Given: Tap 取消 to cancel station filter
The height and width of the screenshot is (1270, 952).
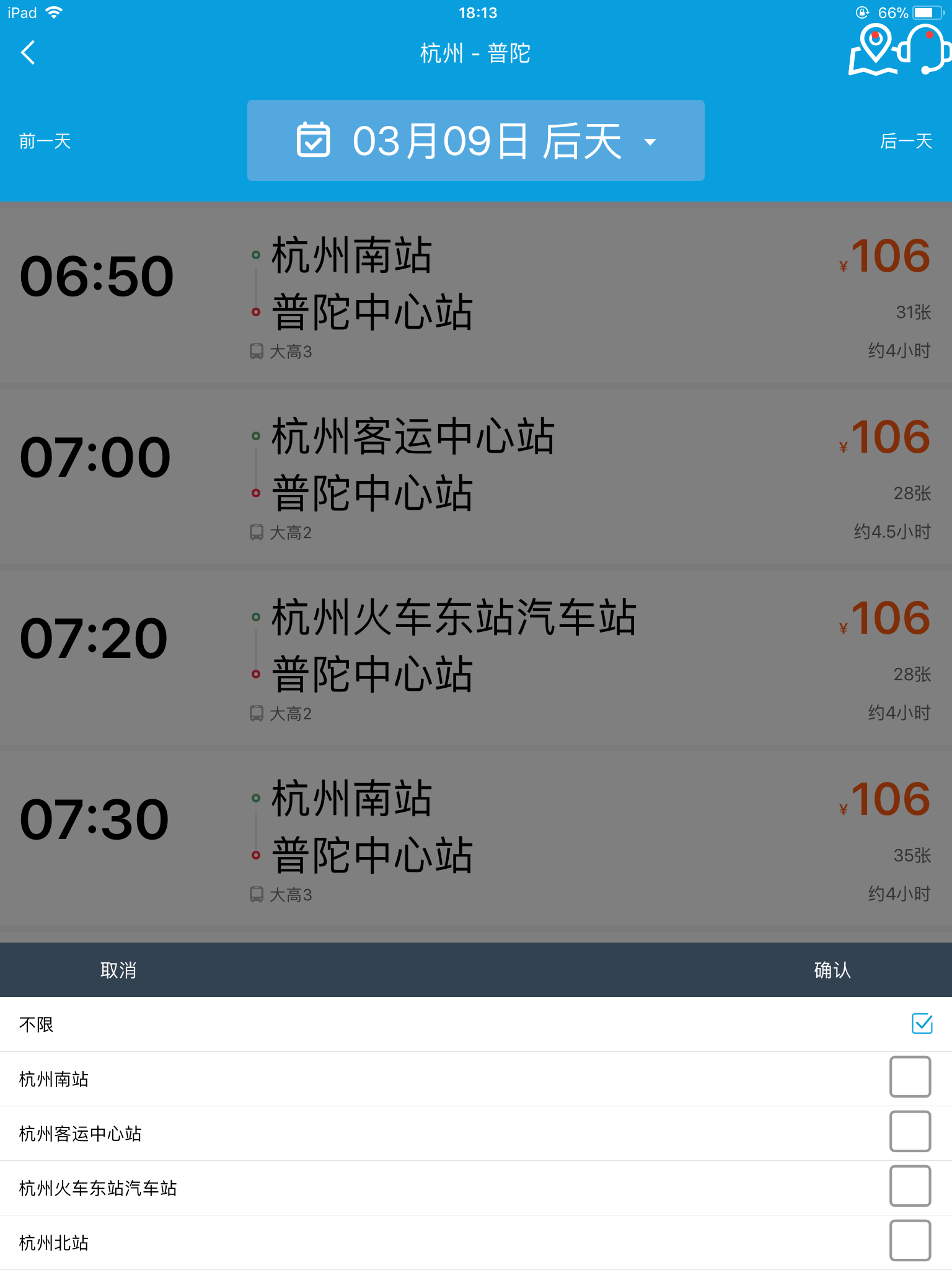Looking at the screenshot, I should click(118, 970).
